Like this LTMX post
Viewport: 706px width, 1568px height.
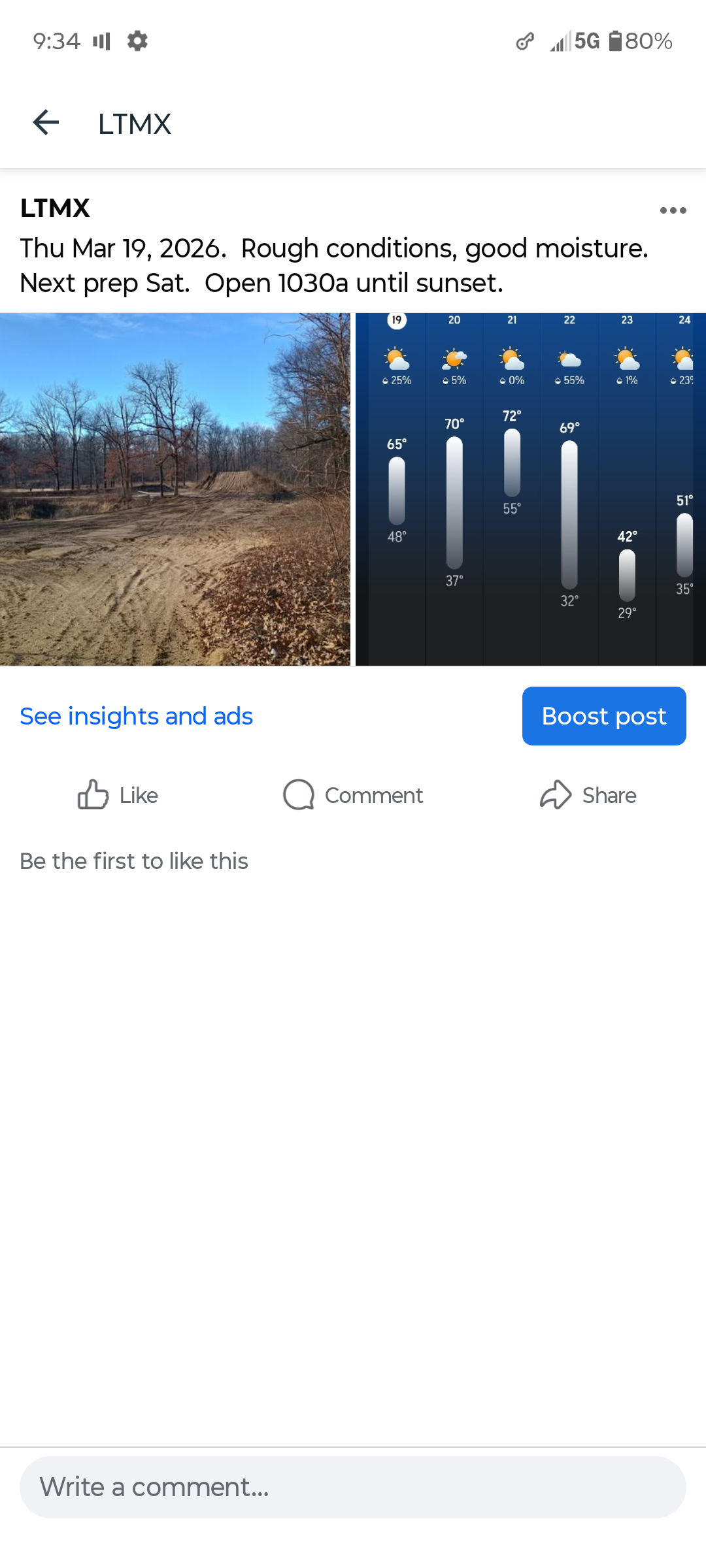coord(118,795)
